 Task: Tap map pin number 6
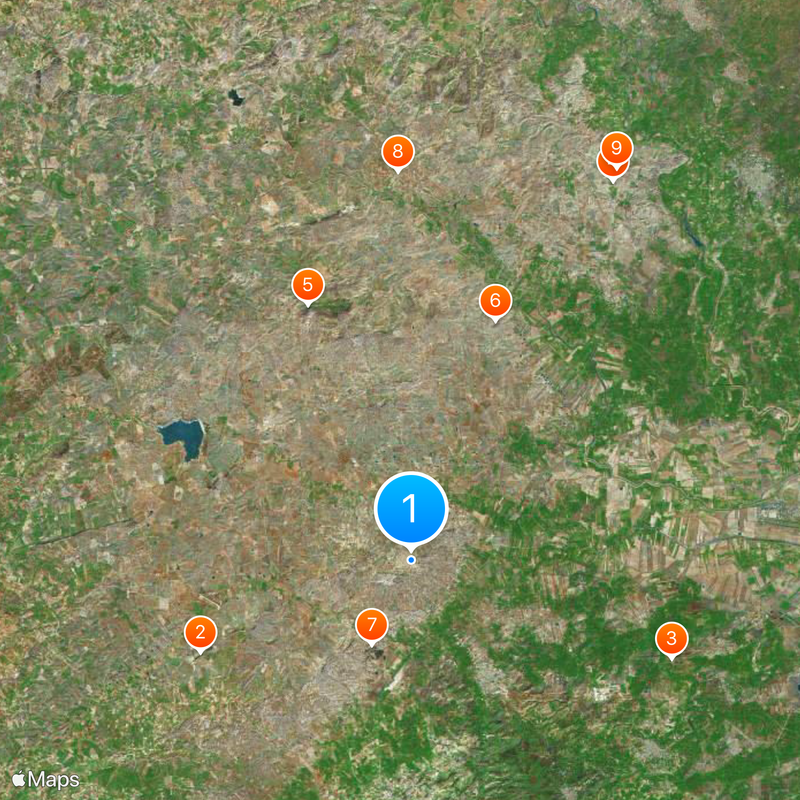pos(495,300)
